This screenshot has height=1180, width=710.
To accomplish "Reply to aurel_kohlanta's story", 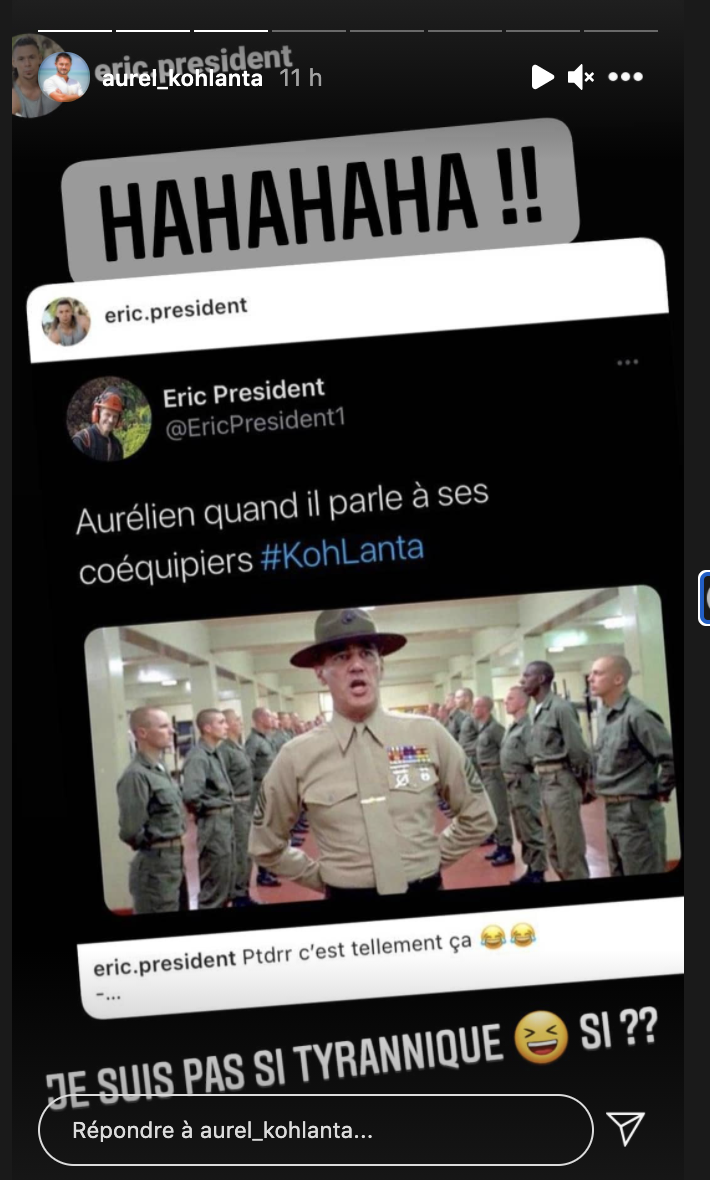I will (315, 1130).
